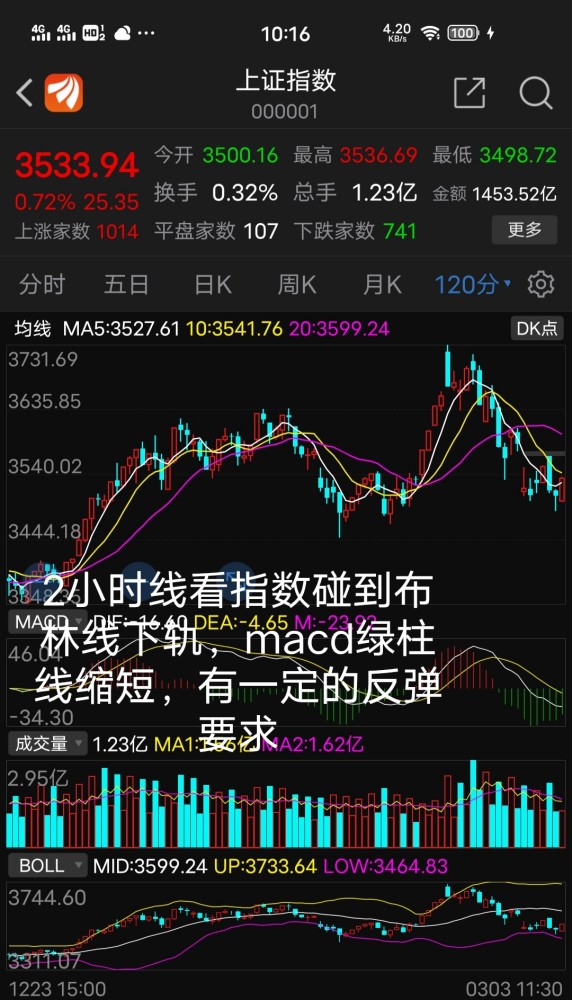
Task: Tap the orange app logo icon
Action: pos(64,93)
